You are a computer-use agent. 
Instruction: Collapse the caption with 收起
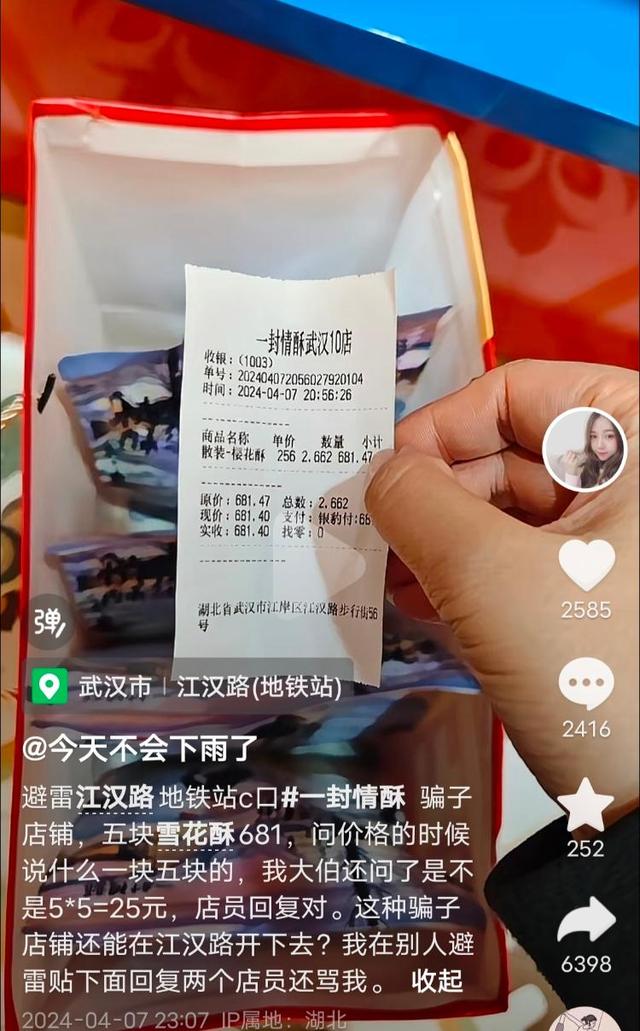point(437,979)
